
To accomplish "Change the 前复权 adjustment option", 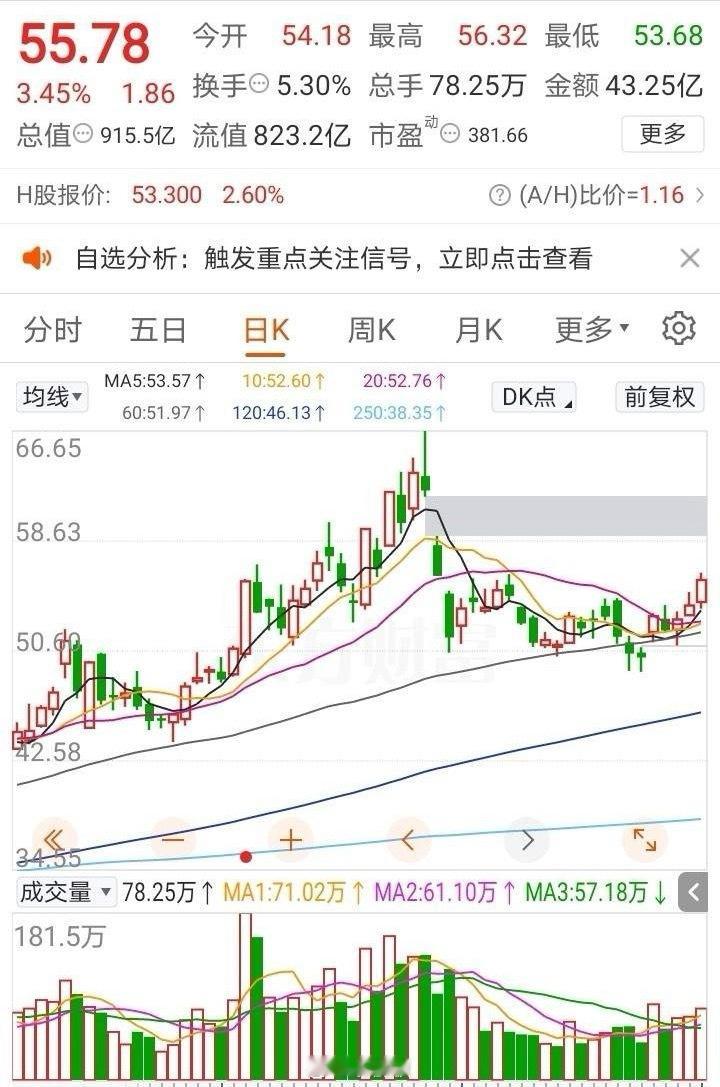I will point(659,397).
